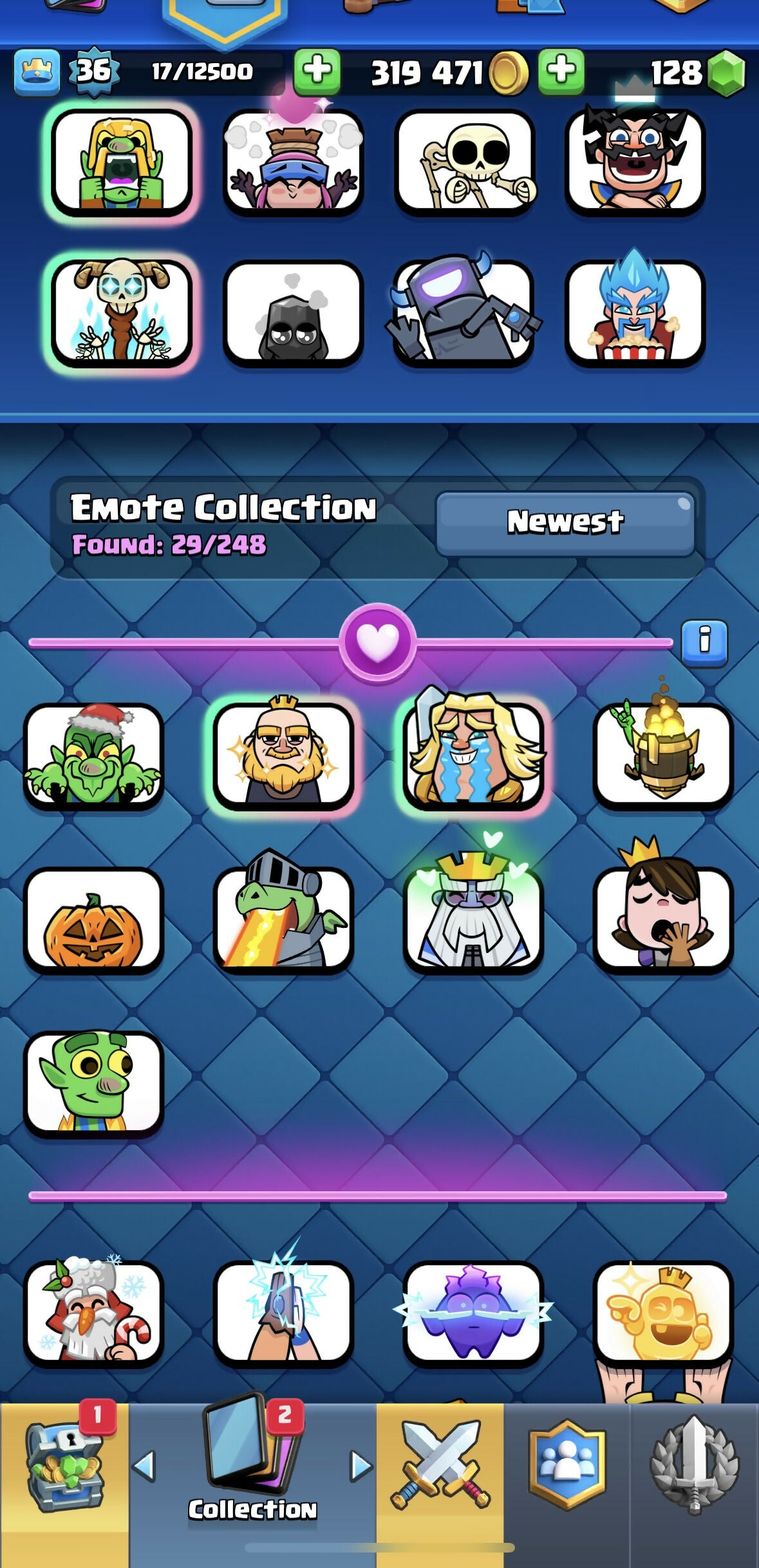Select the popcorn ice wizard emote

(635, 314)
